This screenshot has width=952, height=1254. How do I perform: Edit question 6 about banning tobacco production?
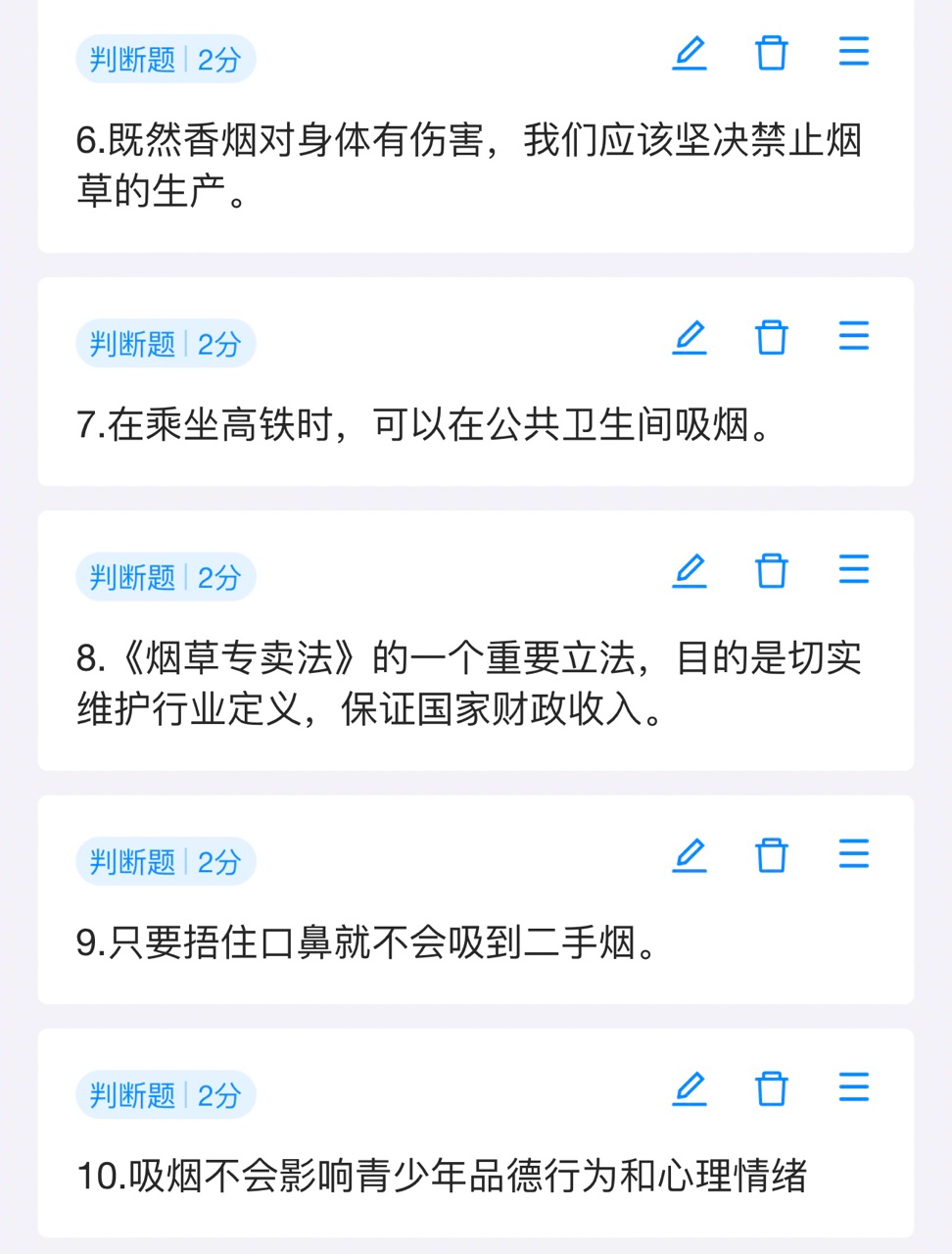coord(690,53)
